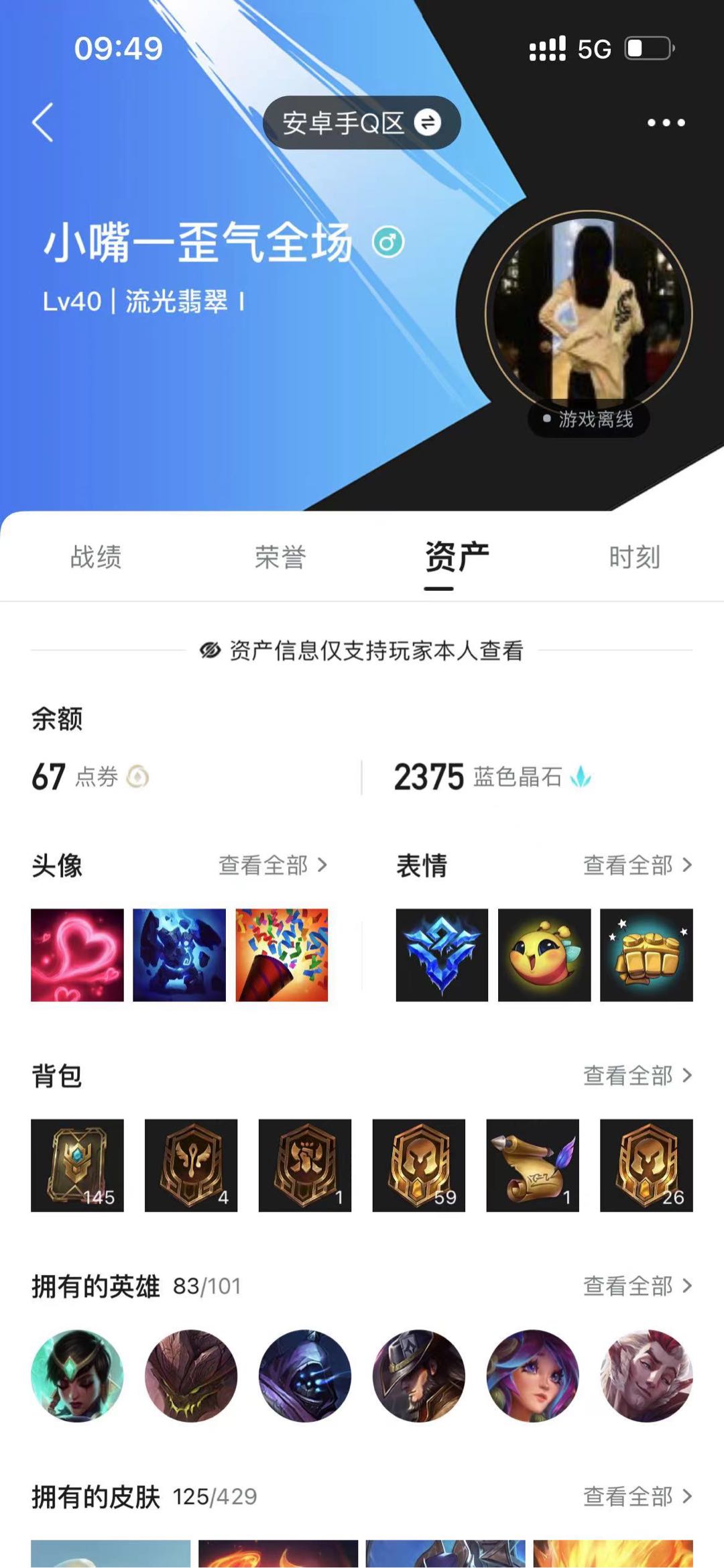
Task: View all items in 背包 section
Action: (638, 1076)
